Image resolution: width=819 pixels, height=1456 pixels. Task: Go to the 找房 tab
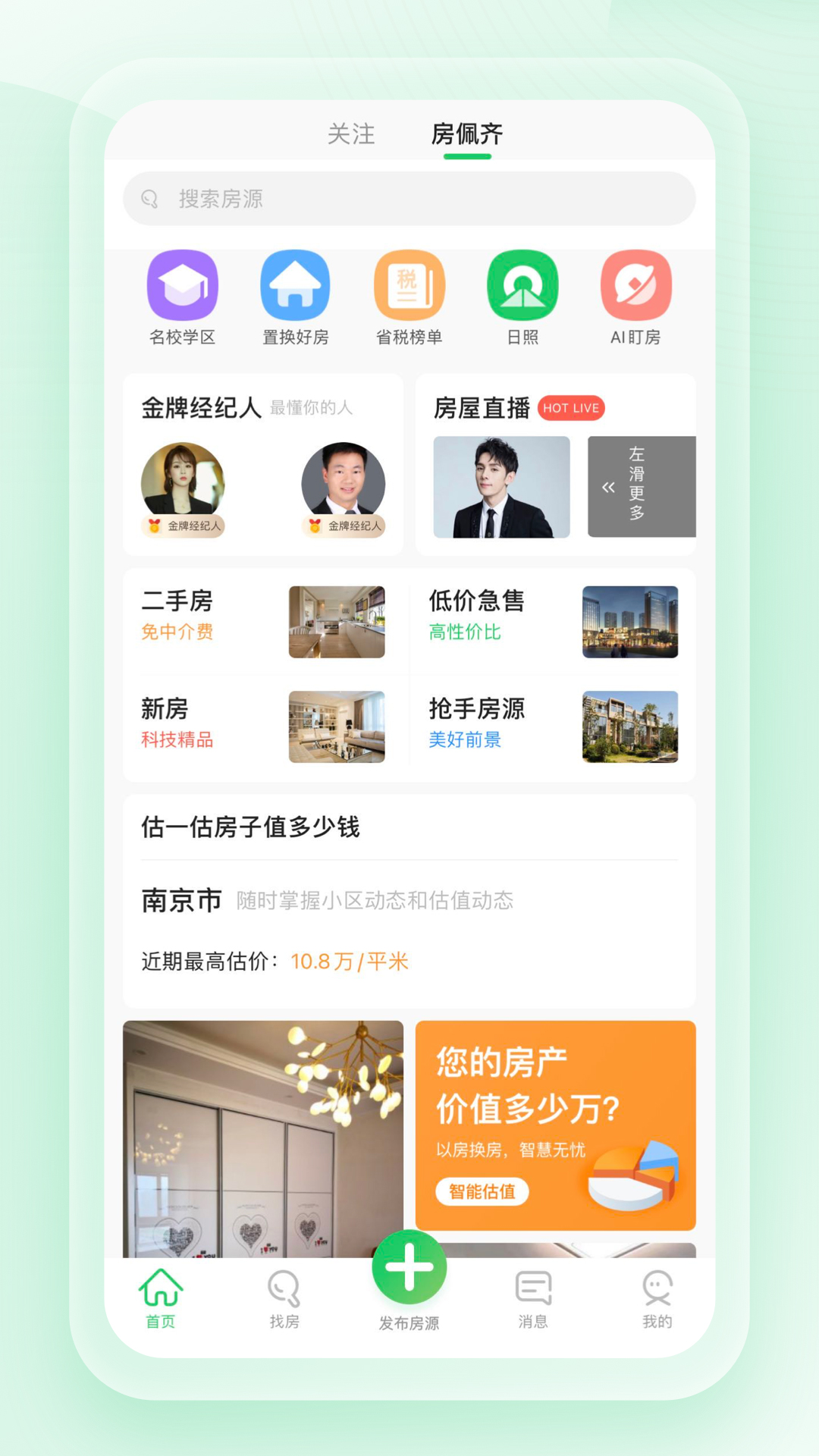click(x=284, y=1299)
